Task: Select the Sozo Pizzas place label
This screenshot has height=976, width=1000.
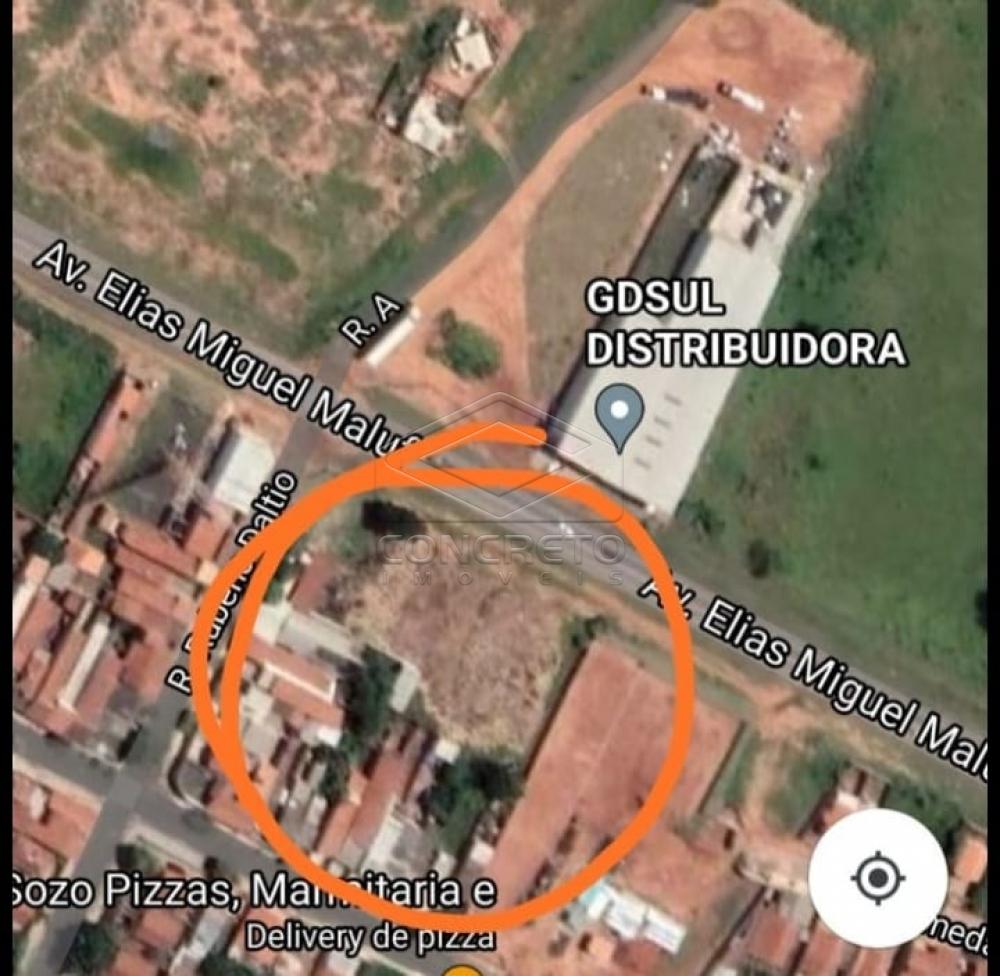Action: pyautogui.click(x=254, y=890)
